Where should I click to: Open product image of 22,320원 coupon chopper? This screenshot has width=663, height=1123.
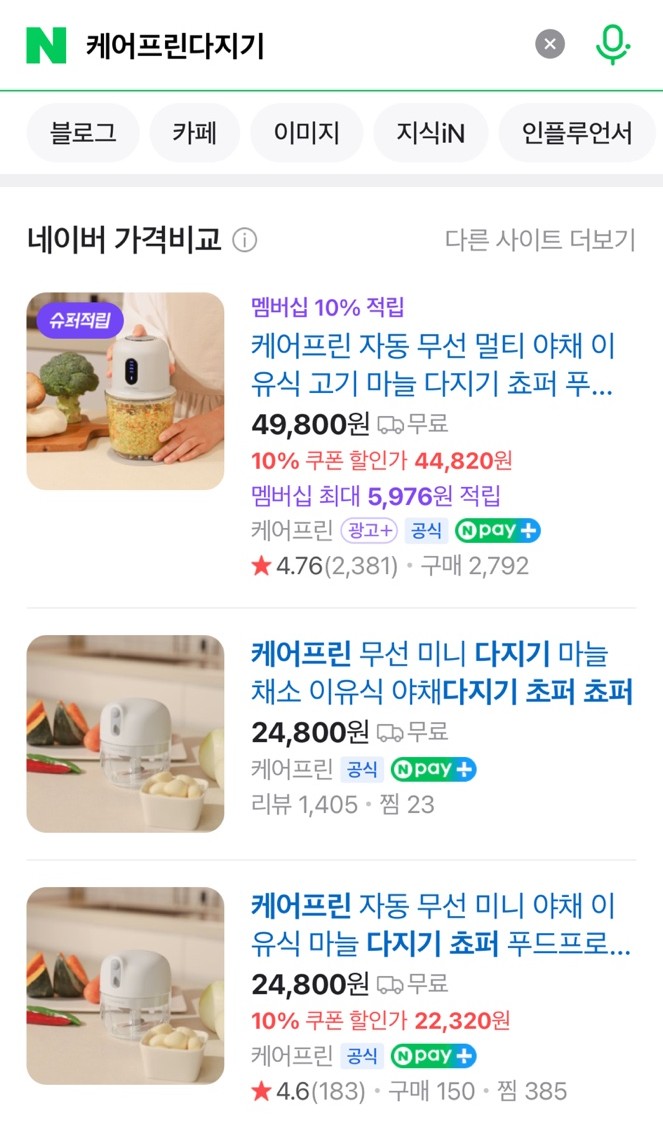[126, 986]
